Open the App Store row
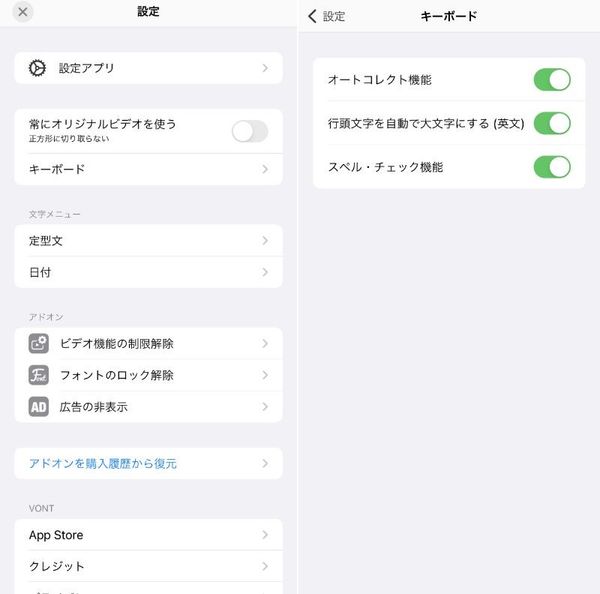Screen dimensions: 600x594 [148, 535]
